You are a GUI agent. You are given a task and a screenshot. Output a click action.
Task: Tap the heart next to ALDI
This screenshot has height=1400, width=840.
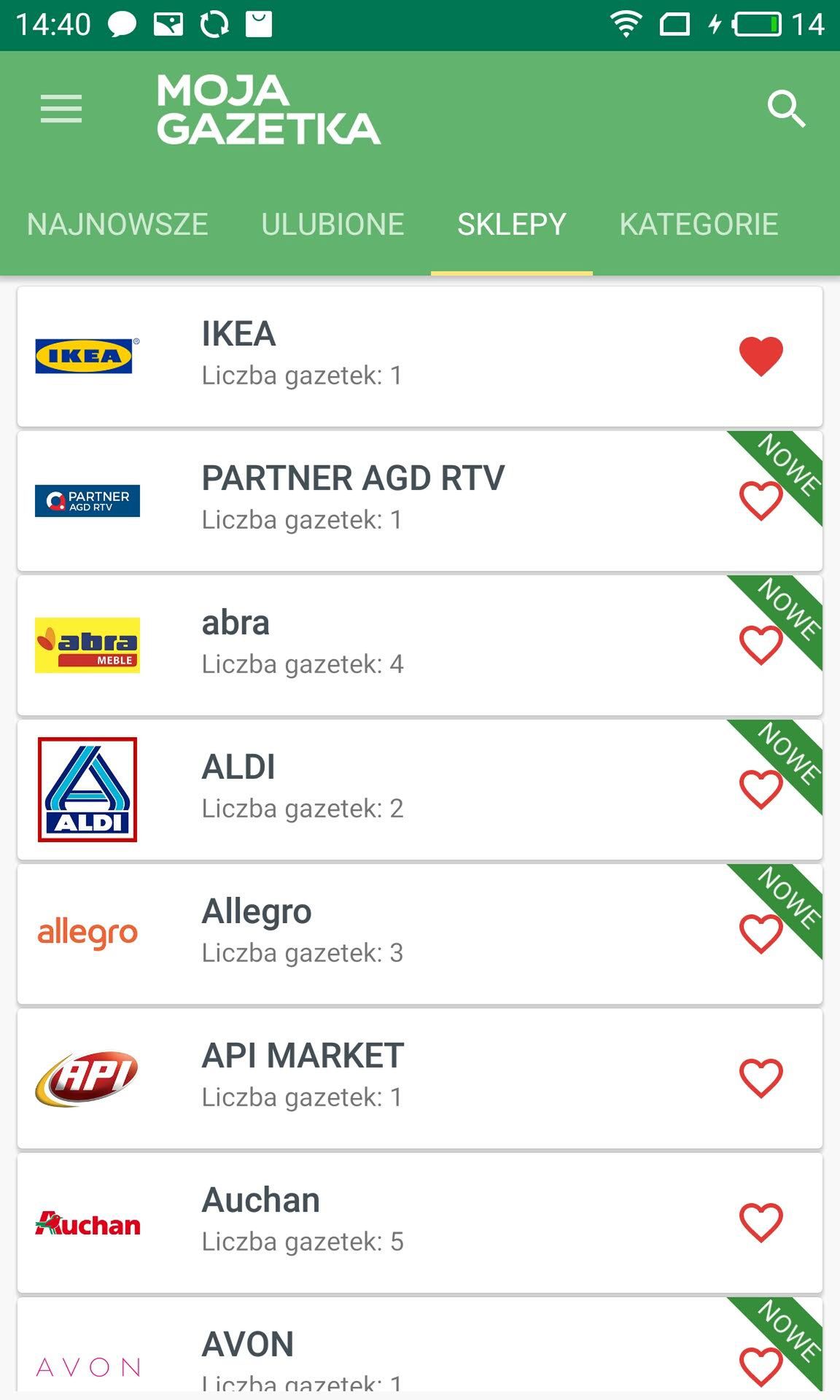(x=761, y=790)
